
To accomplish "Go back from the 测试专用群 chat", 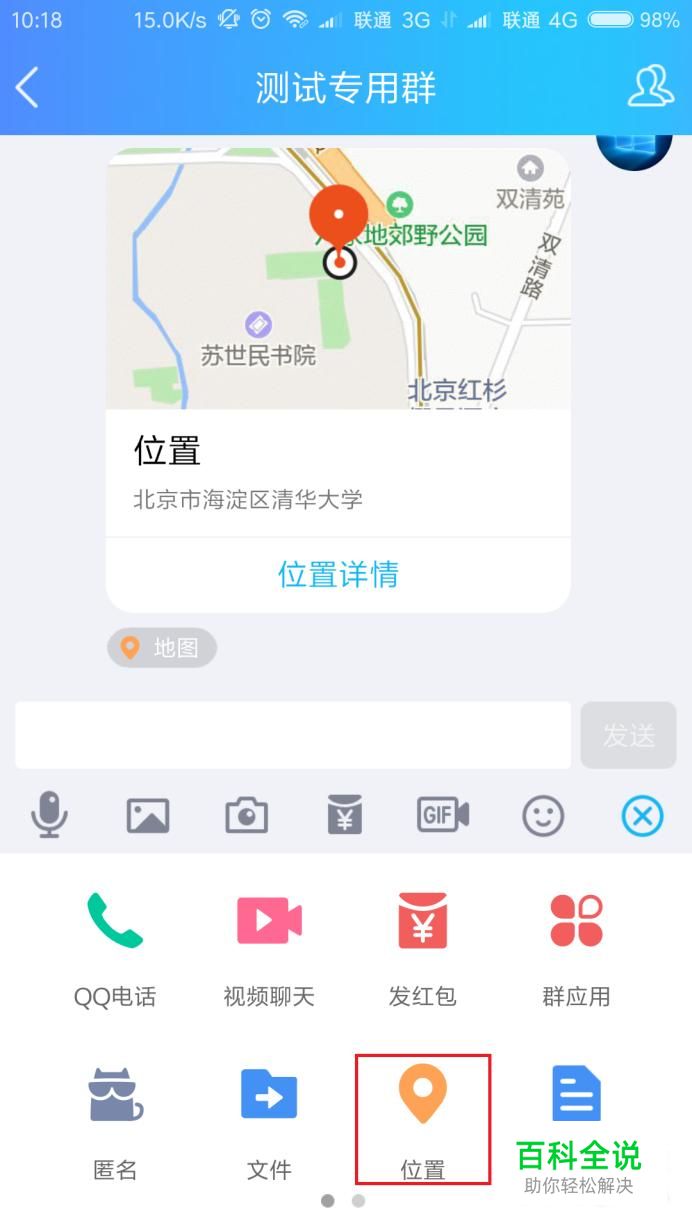I will (x=28, y=88).
